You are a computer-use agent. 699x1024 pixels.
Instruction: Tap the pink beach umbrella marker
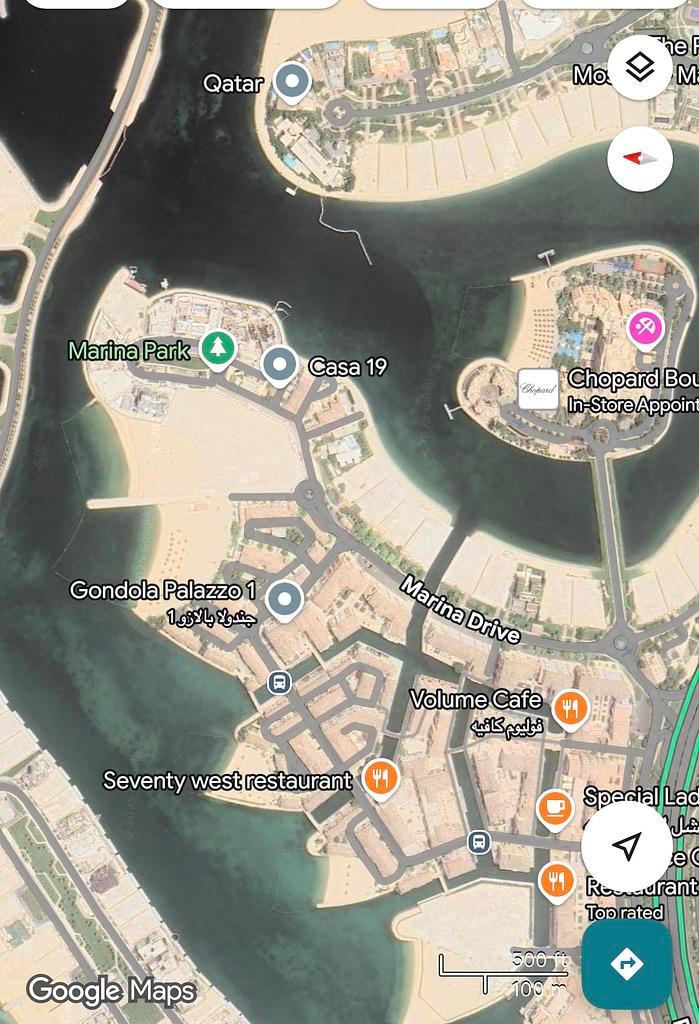(x=645, y=327)
